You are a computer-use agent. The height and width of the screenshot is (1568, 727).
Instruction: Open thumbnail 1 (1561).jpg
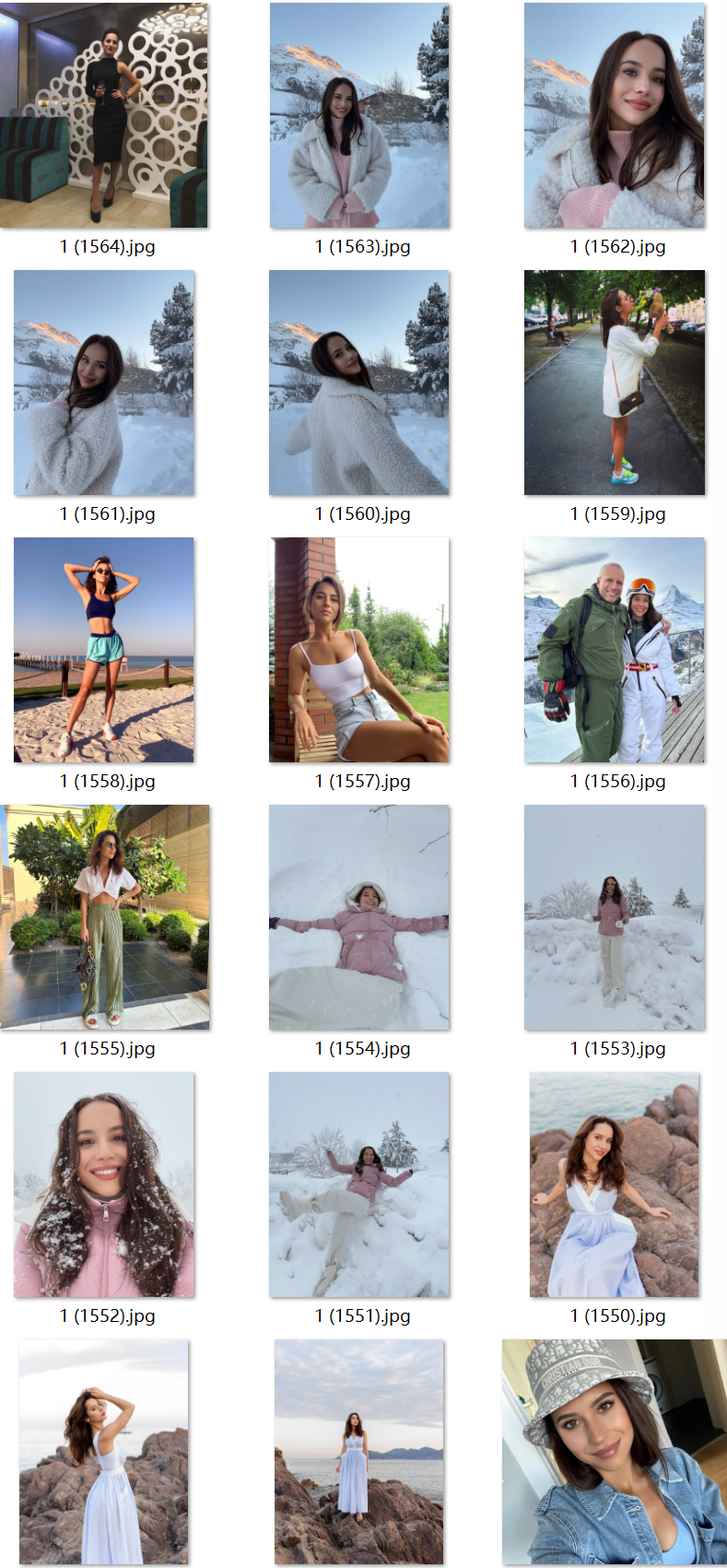[x=104, y=383]
